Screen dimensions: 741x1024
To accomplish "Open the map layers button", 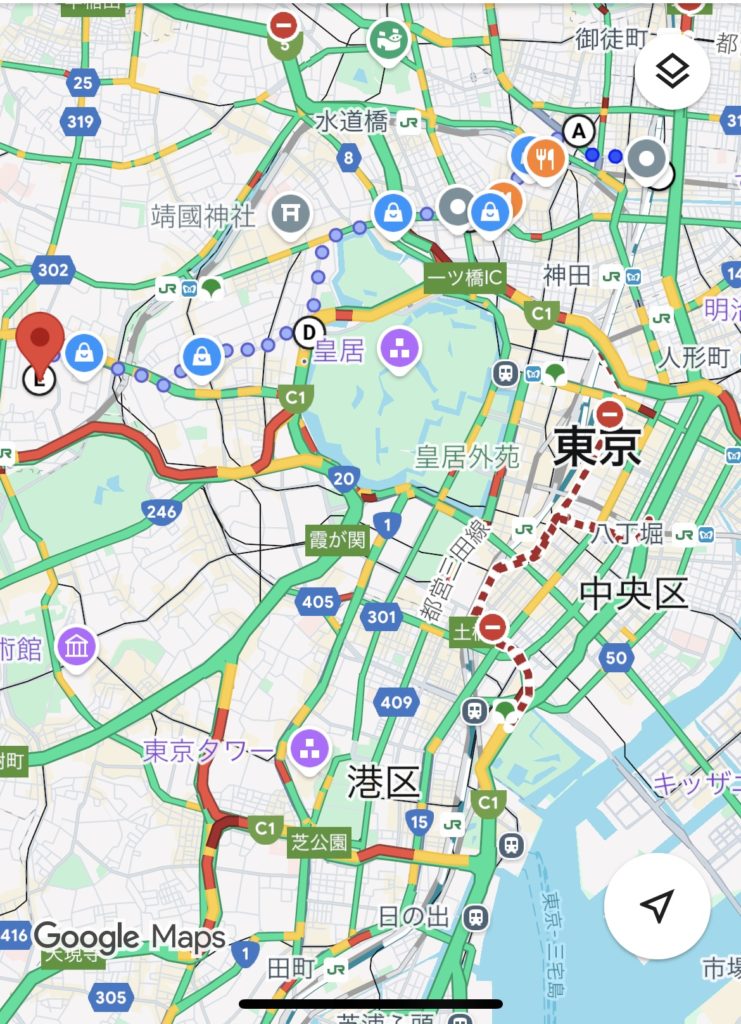I will (672, 71).
